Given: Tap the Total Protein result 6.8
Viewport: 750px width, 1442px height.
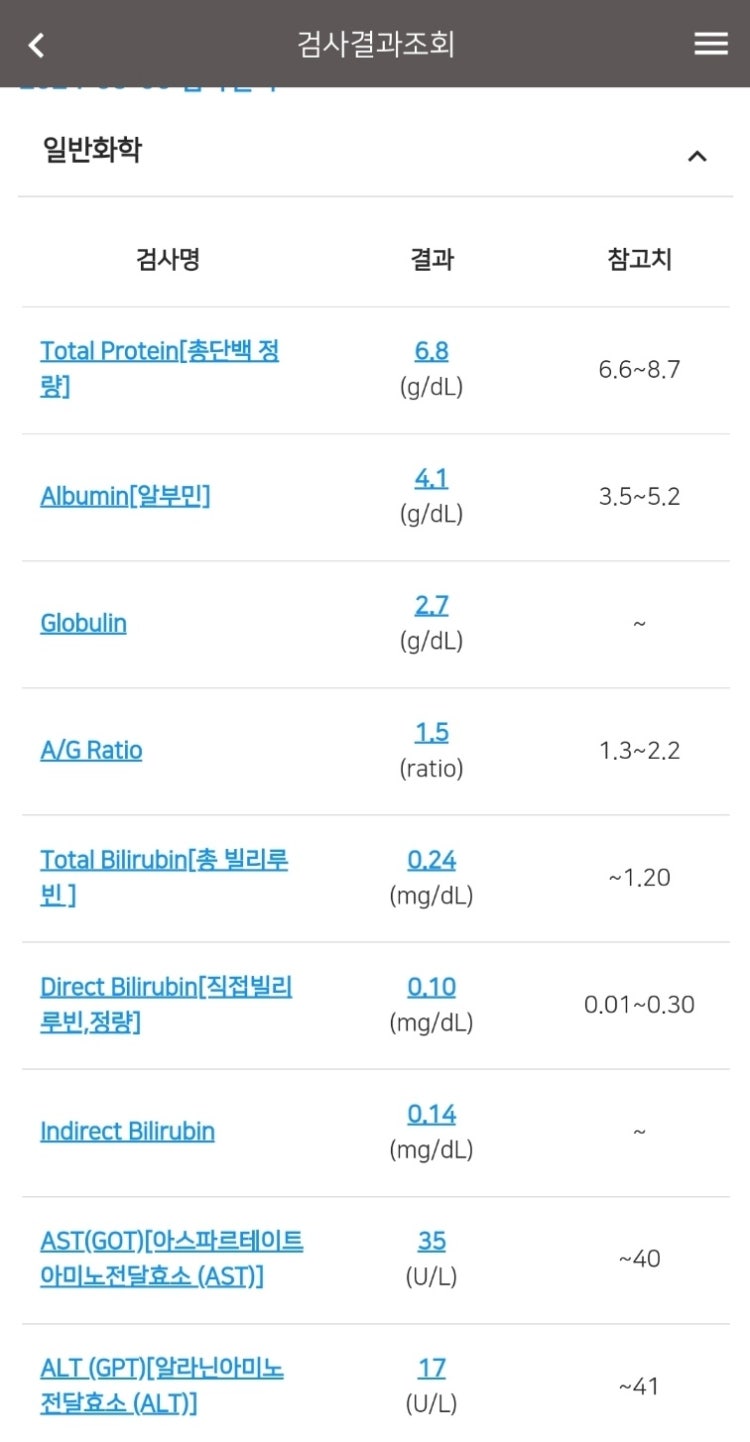Looking at the screenshot, I should (x=431, y=351).
